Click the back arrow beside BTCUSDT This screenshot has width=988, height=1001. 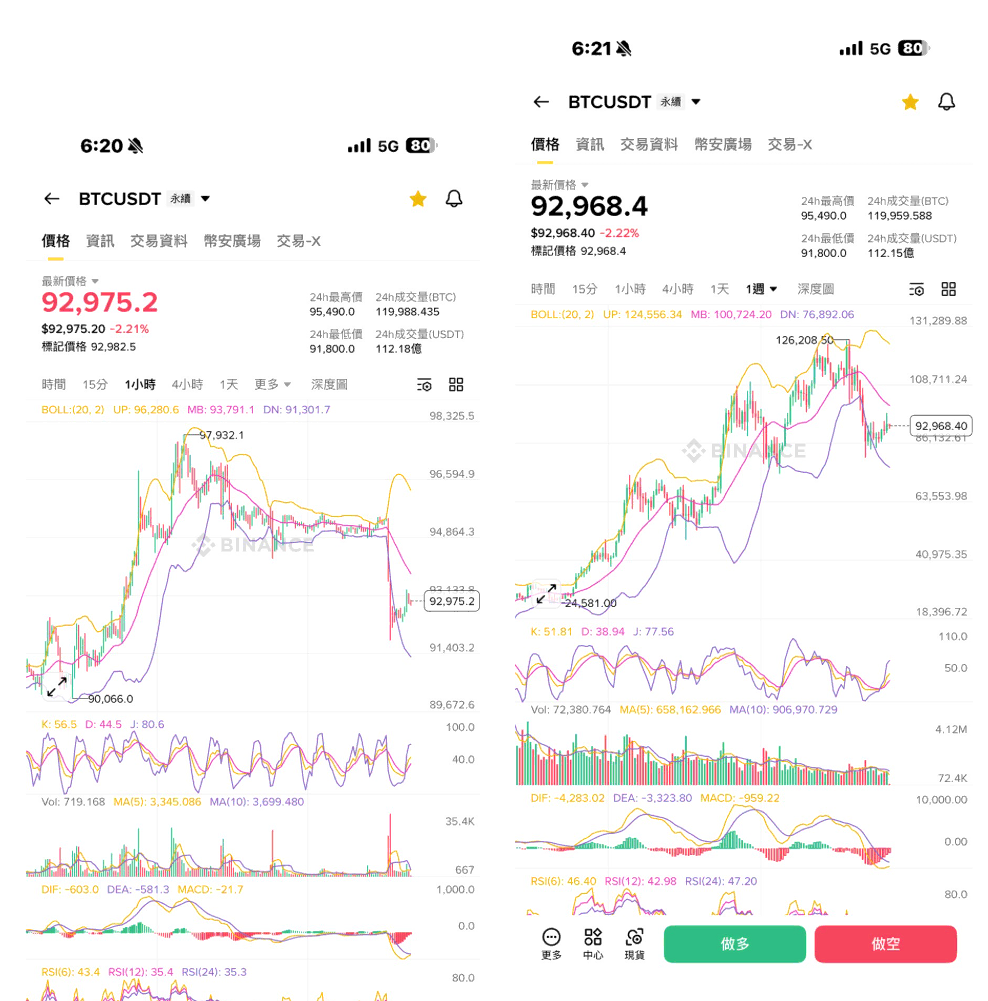541,102
